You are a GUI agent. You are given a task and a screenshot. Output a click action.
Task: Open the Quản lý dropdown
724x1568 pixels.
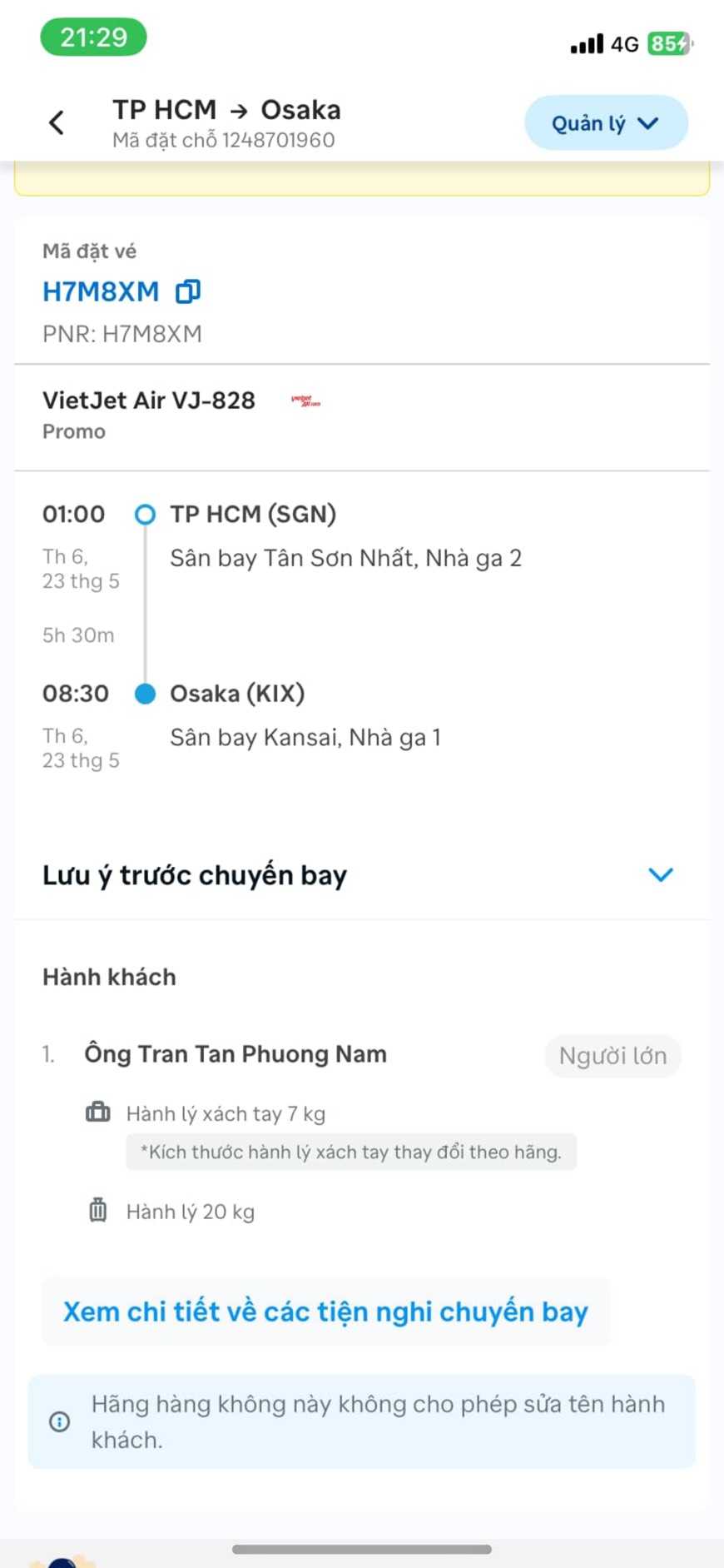click(605, 123)
